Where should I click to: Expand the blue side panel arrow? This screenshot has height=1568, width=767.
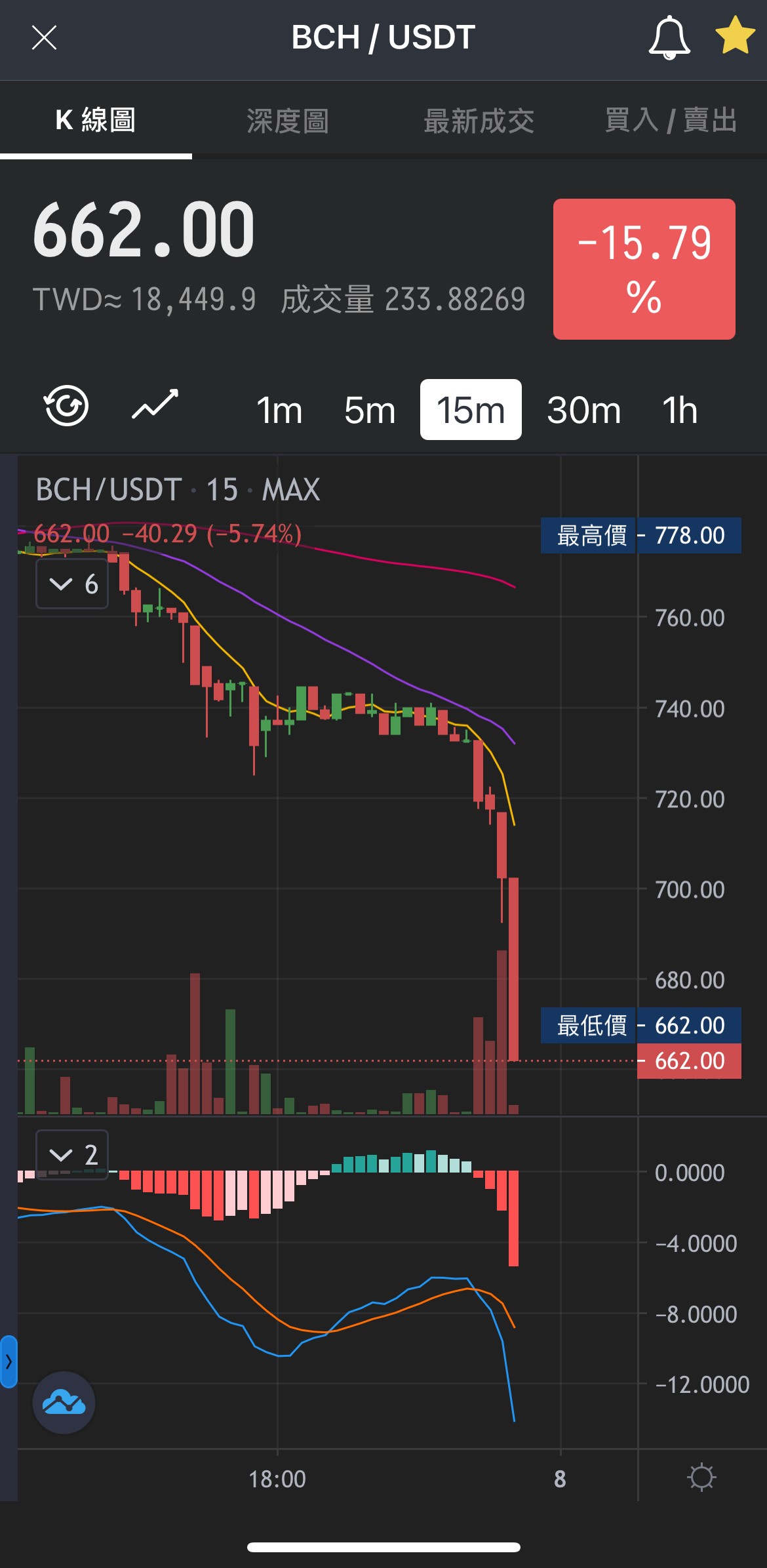coord(9,1361)
